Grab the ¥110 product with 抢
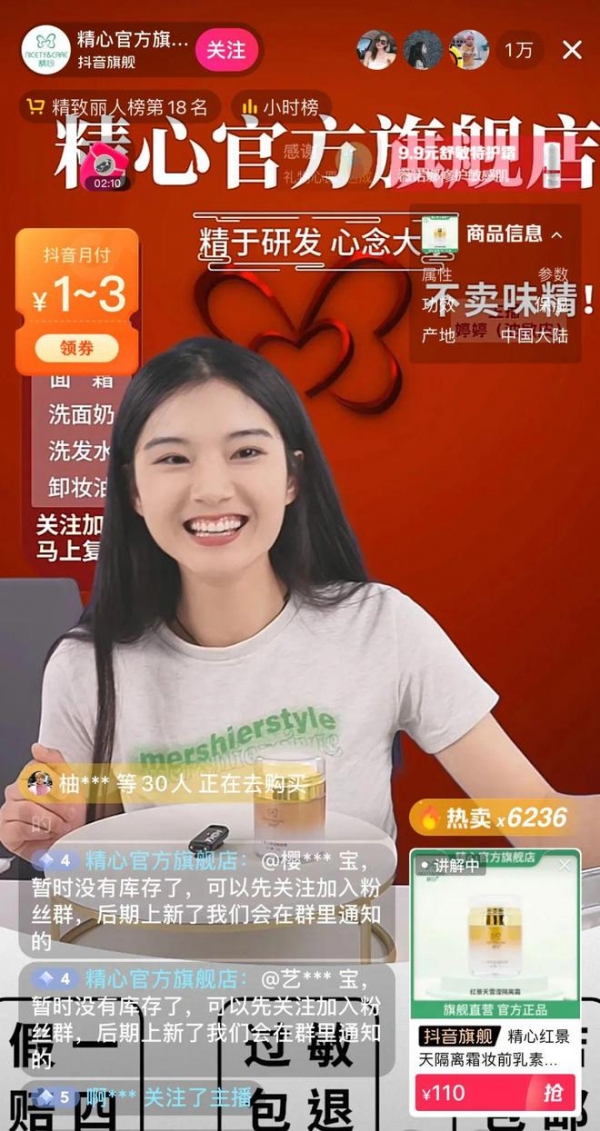600x1131 pixels. click(552, 1093)
